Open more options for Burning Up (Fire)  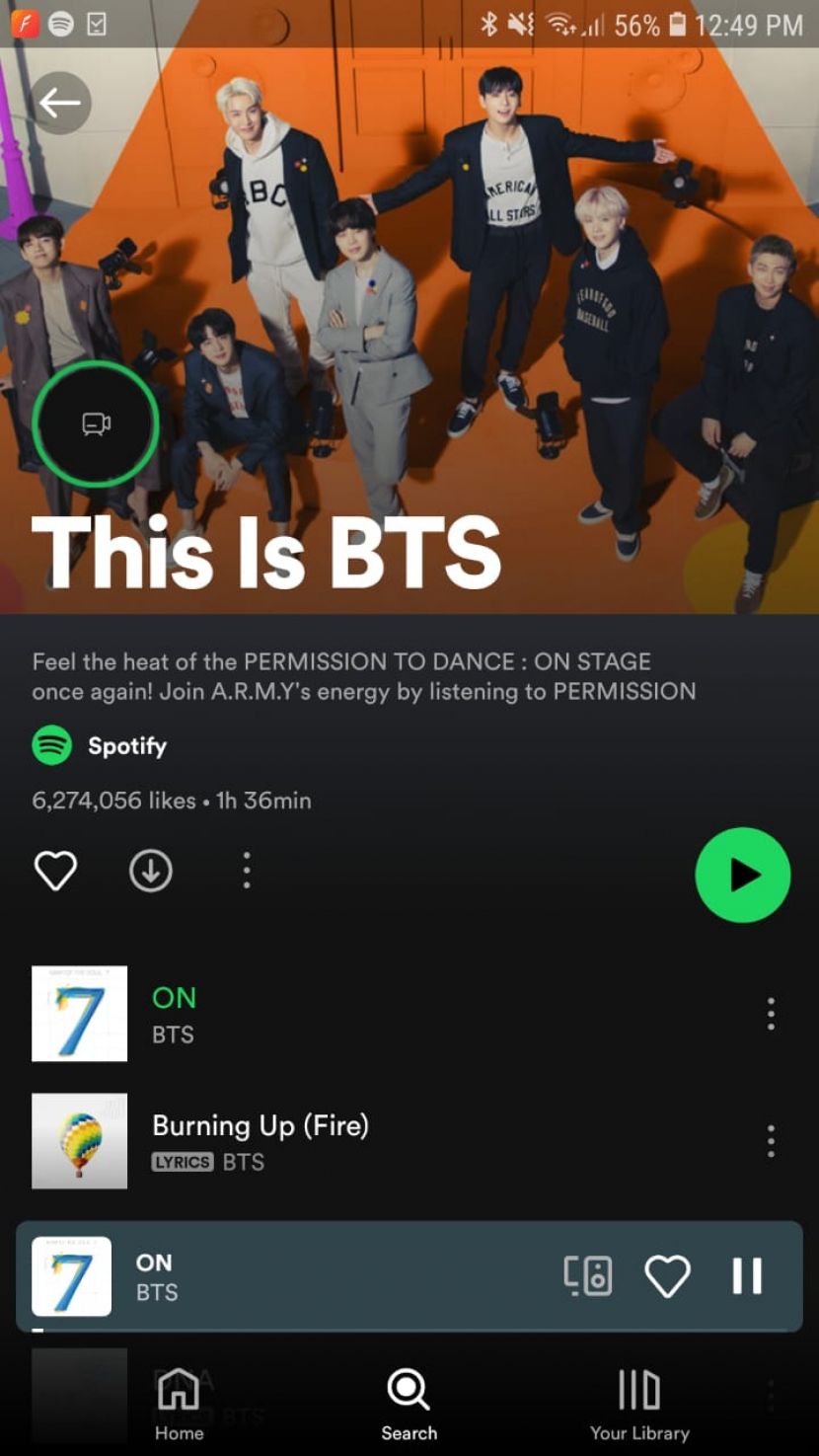pyautogui.click(x=771, y=1141)
